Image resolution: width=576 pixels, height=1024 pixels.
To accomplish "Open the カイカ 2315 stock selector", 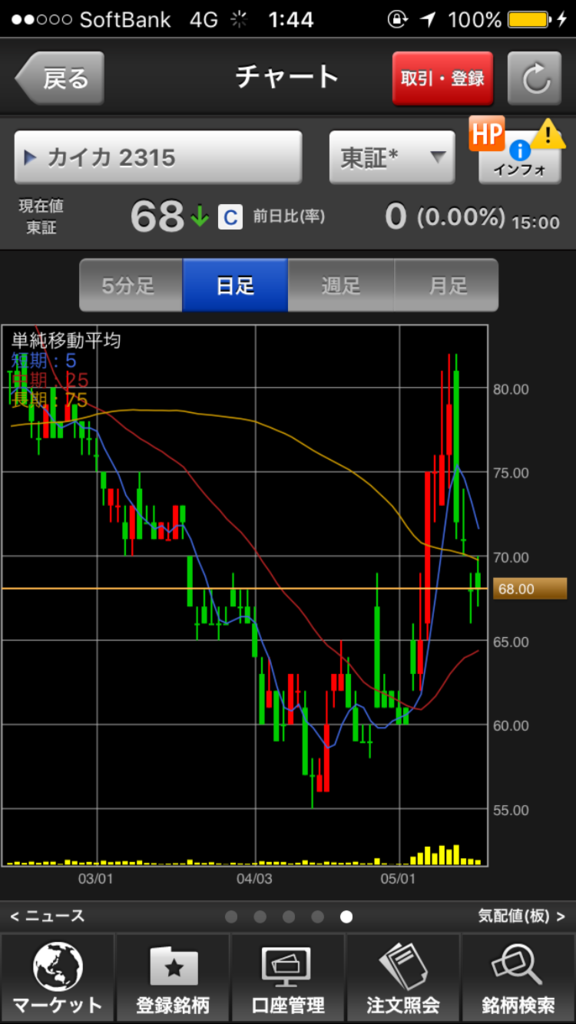I will point(158,157).
